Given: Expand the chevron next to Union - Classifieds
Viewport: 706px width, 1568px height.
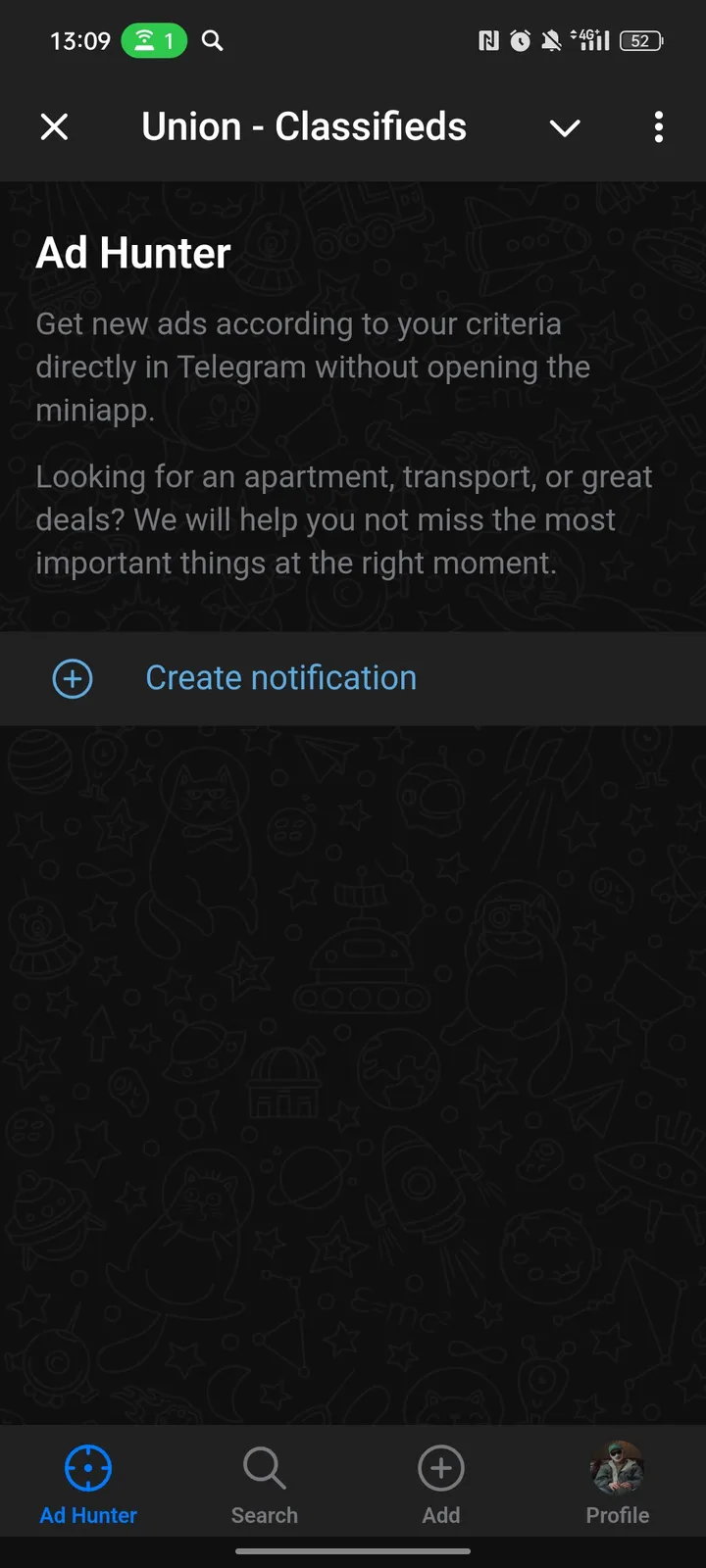Looking at the screenshot, I should point(565,127).
